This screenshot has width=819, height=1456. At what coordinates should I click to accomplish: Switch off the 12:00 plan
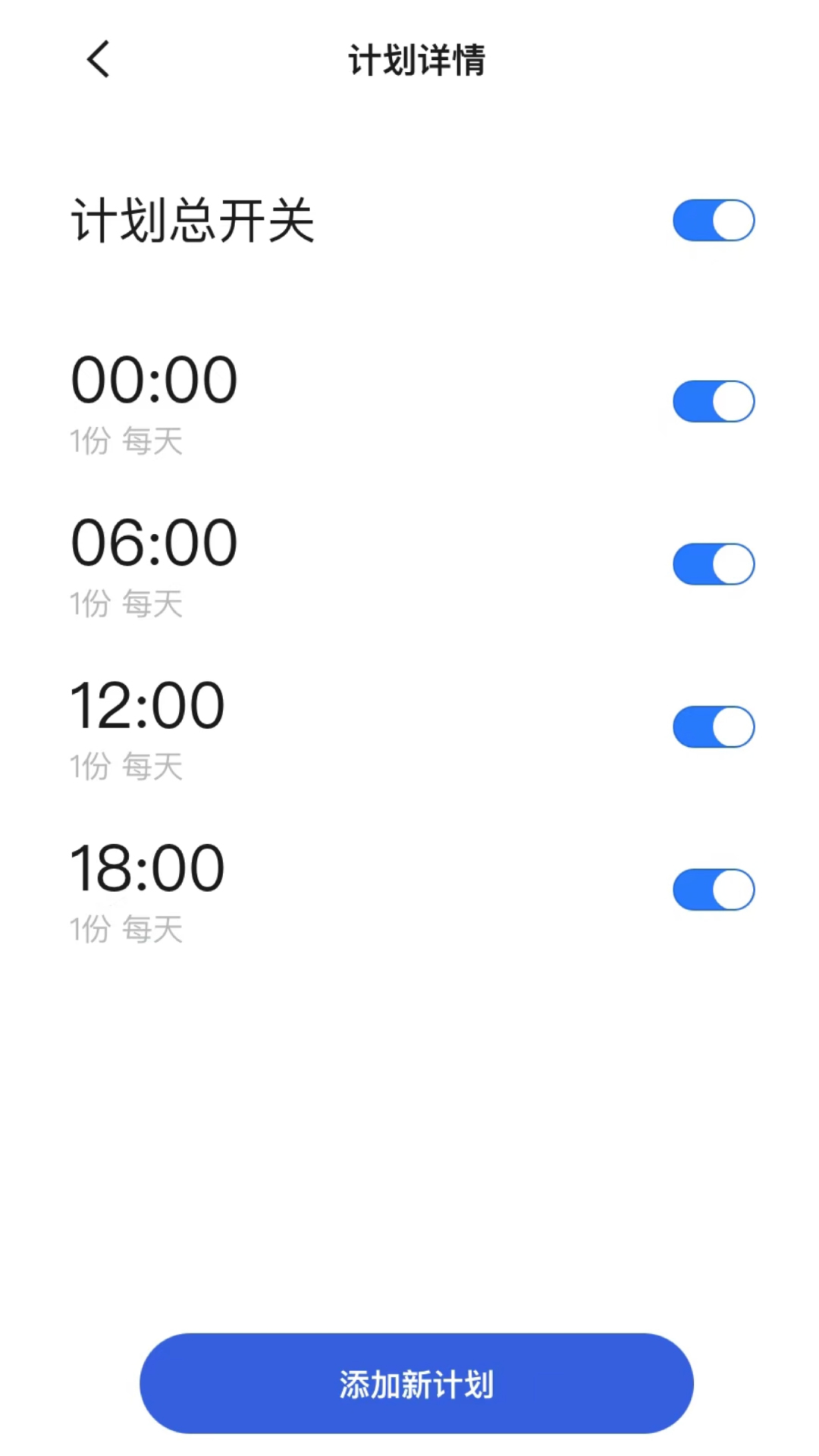[x=713, y=727]
